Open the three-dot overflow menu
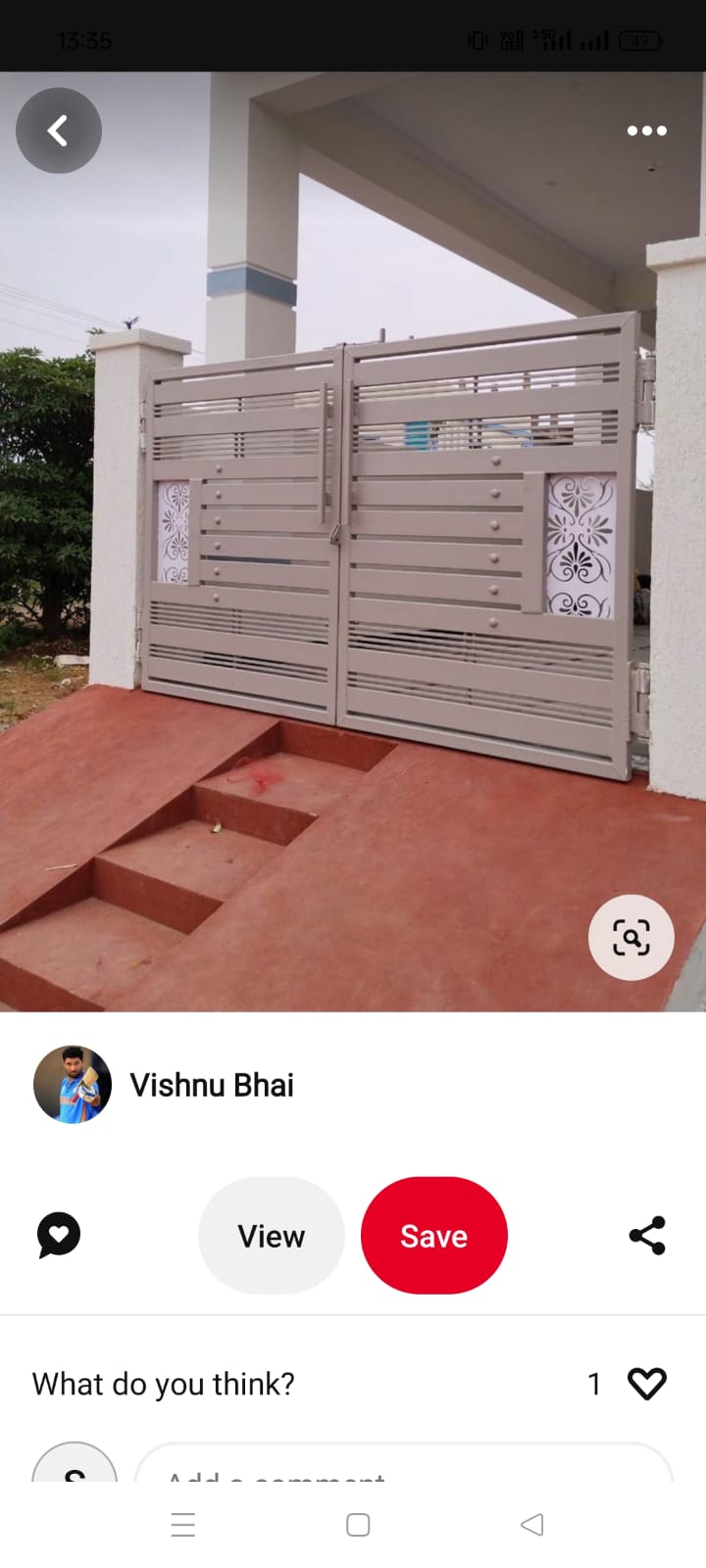This screenshot has width=706, height=1568. (647, 130)
